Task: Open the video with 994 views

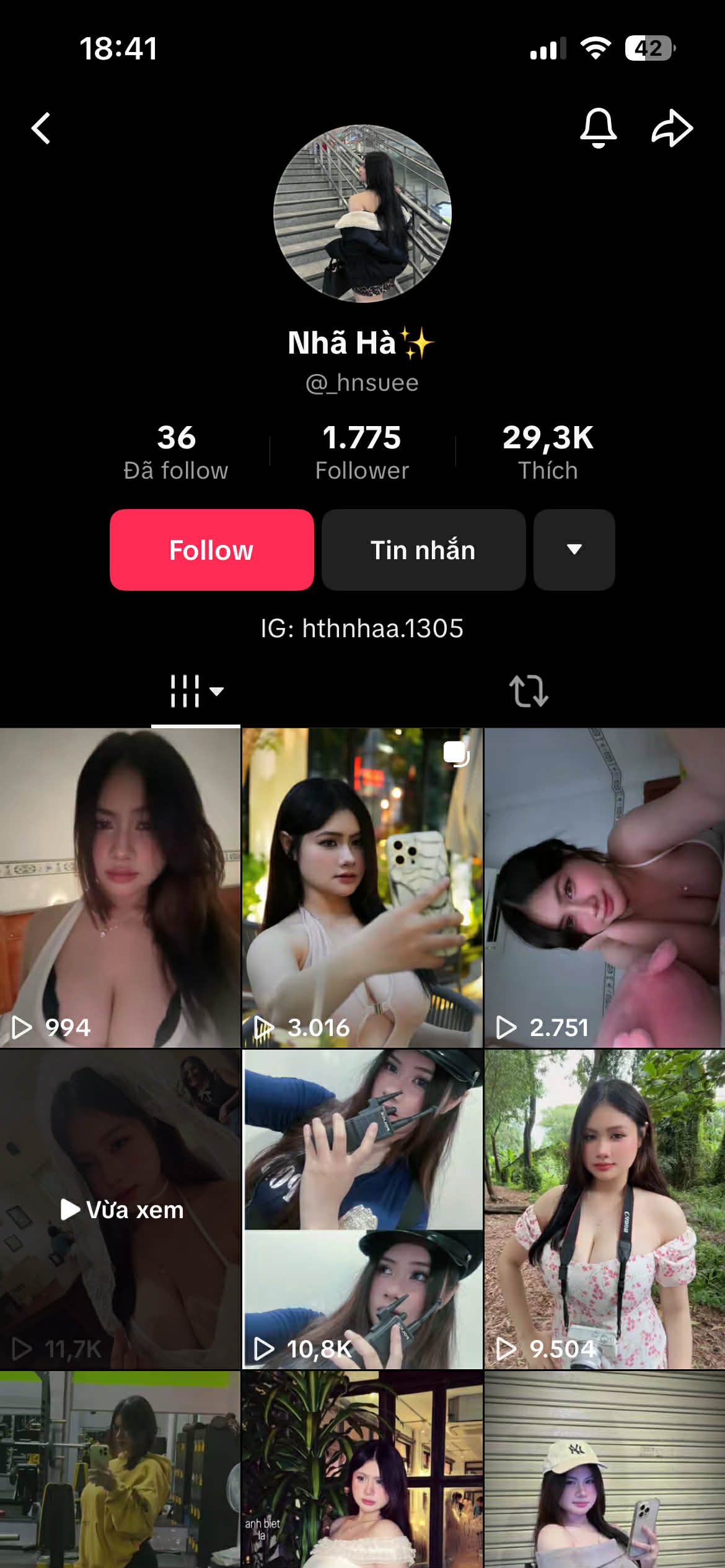Action: 120,888
